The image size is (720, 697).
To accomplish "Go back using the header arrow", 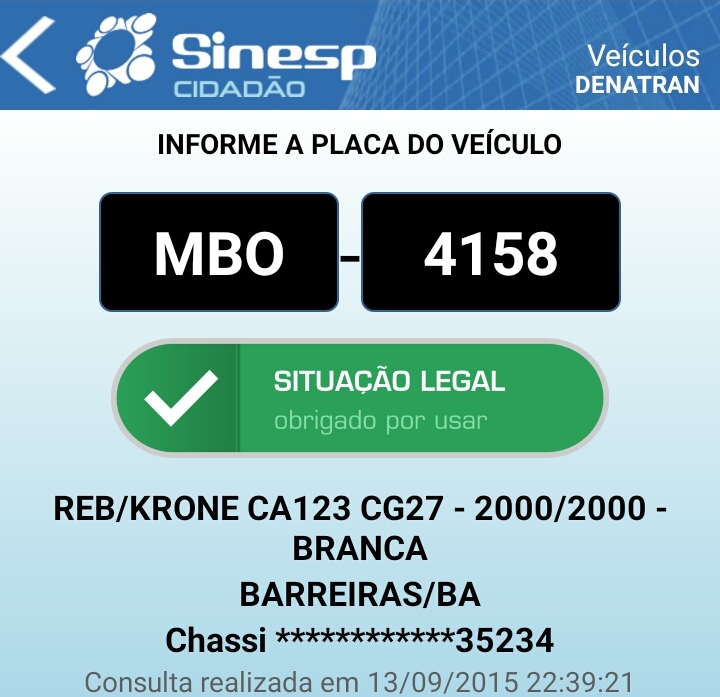I will pyautogui.click(x=30, y=55).
